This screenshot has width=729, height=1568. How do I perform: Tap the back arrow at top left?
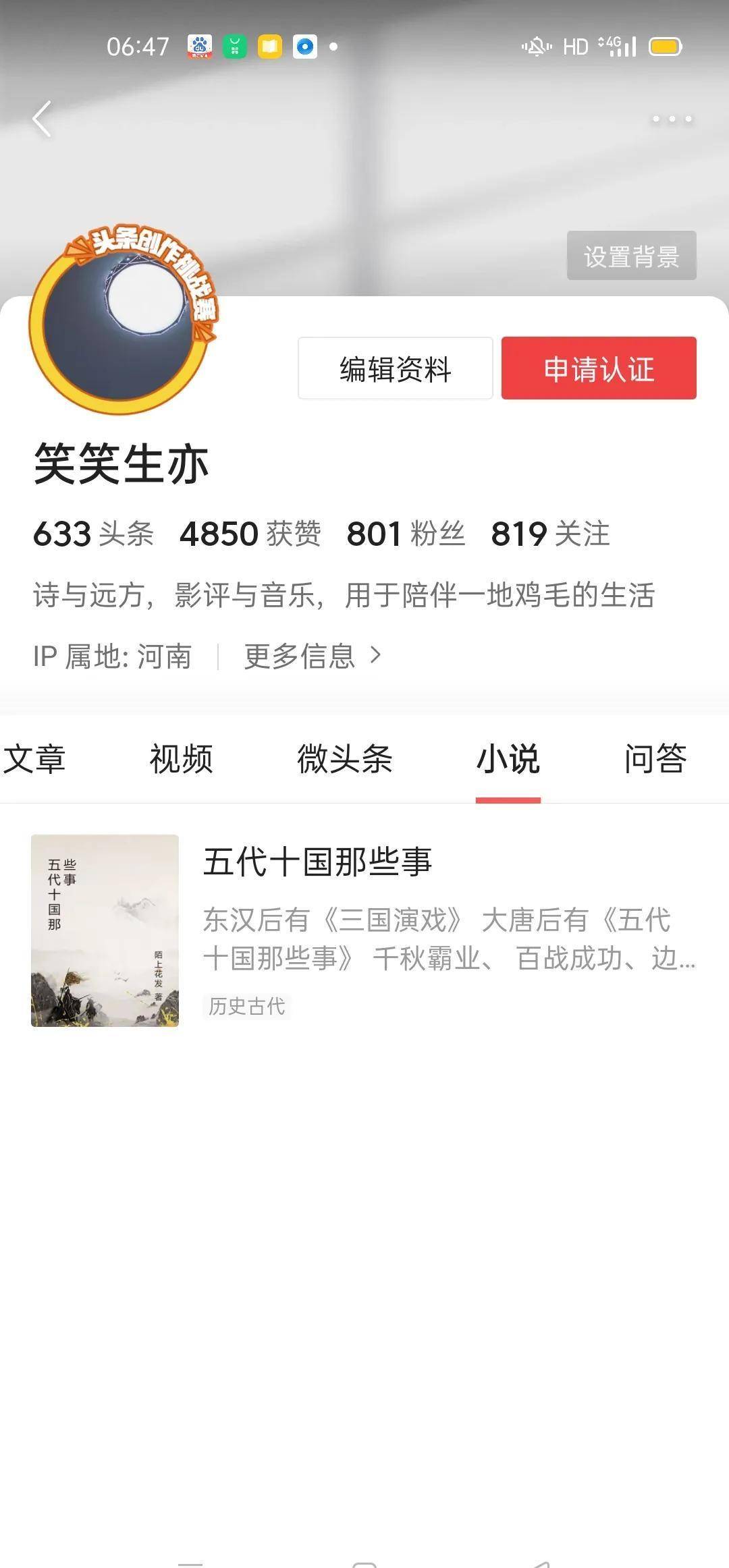pos(43,118)
